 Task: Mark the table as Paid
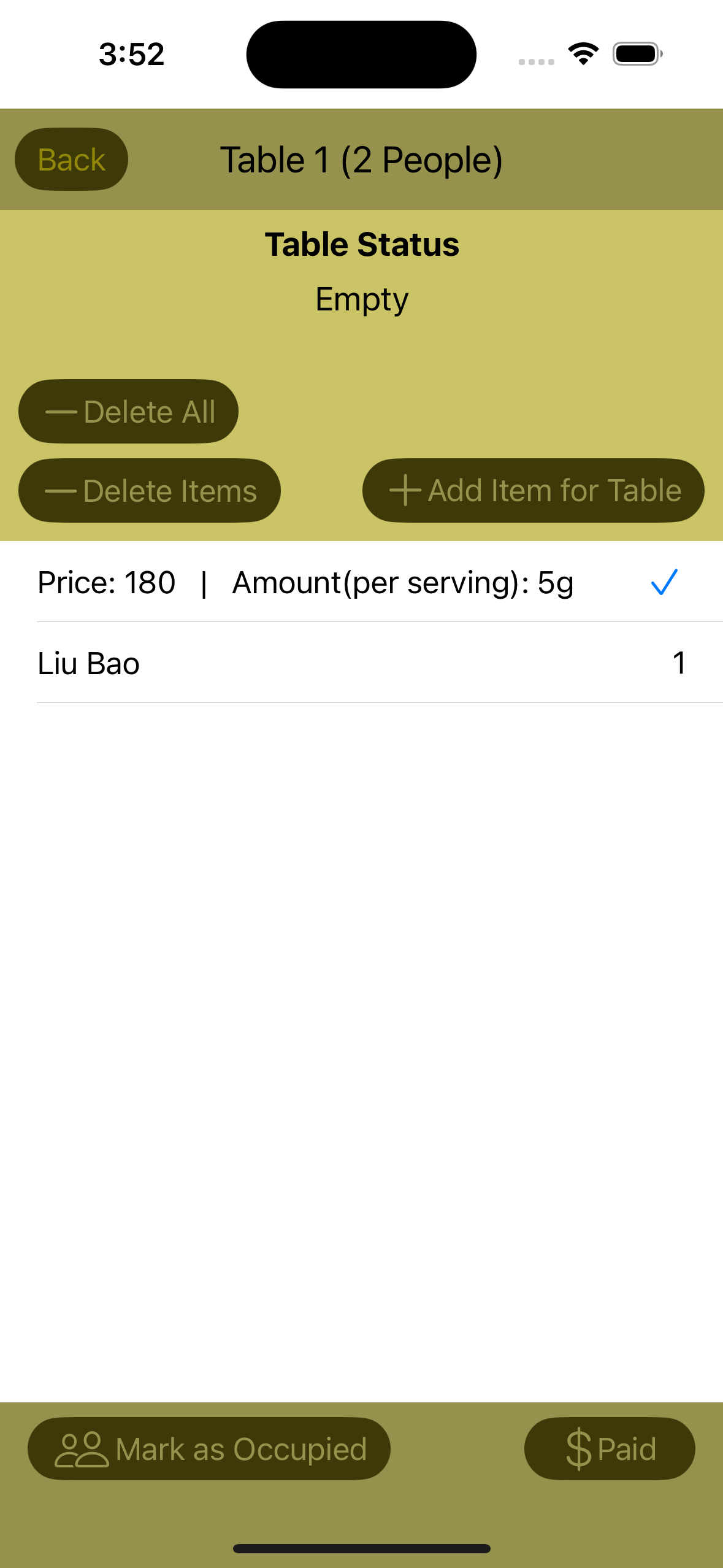pyautogui.click(x=609, y=1449)
